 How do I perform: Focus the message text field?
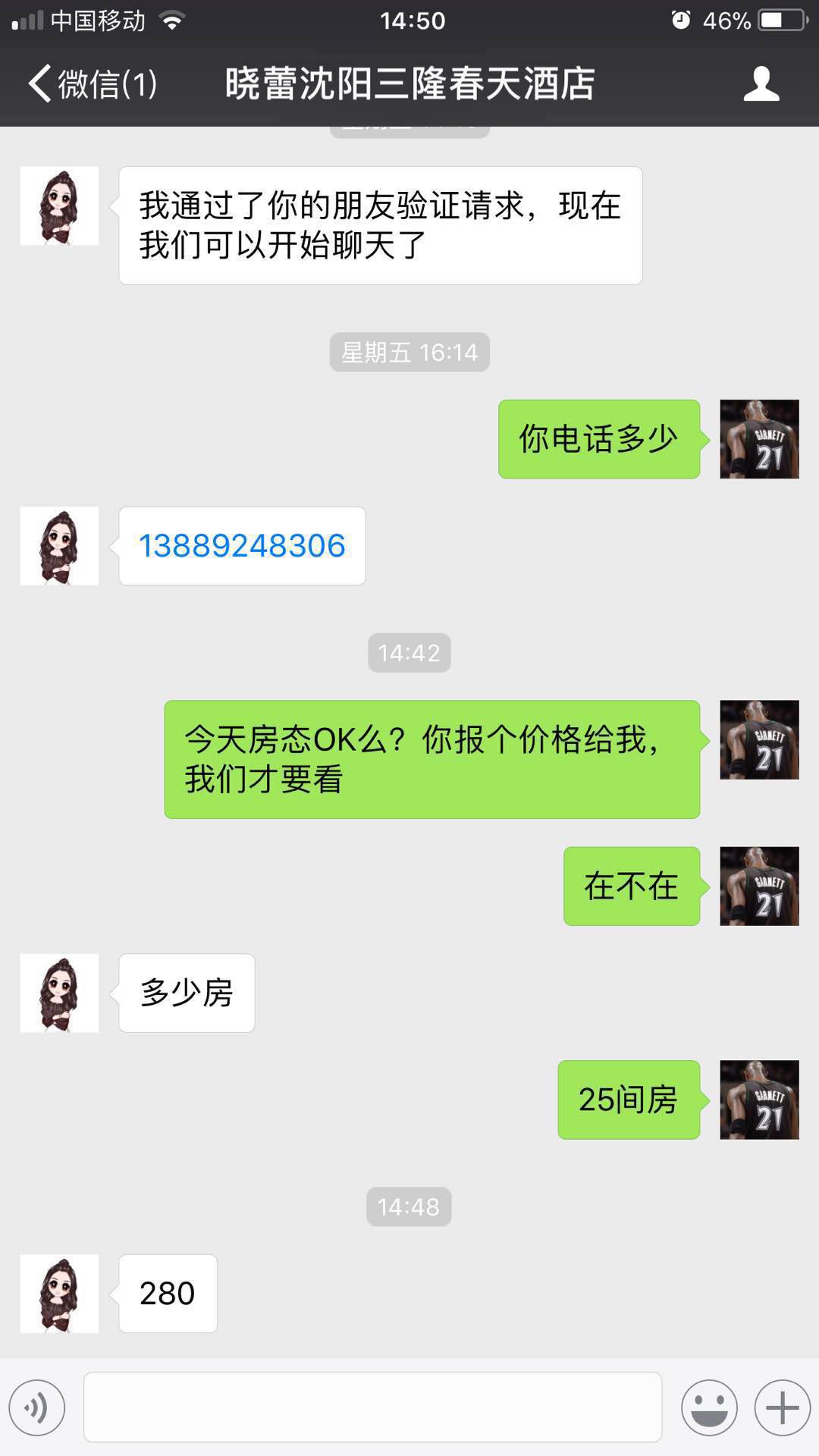point(372,1407)
